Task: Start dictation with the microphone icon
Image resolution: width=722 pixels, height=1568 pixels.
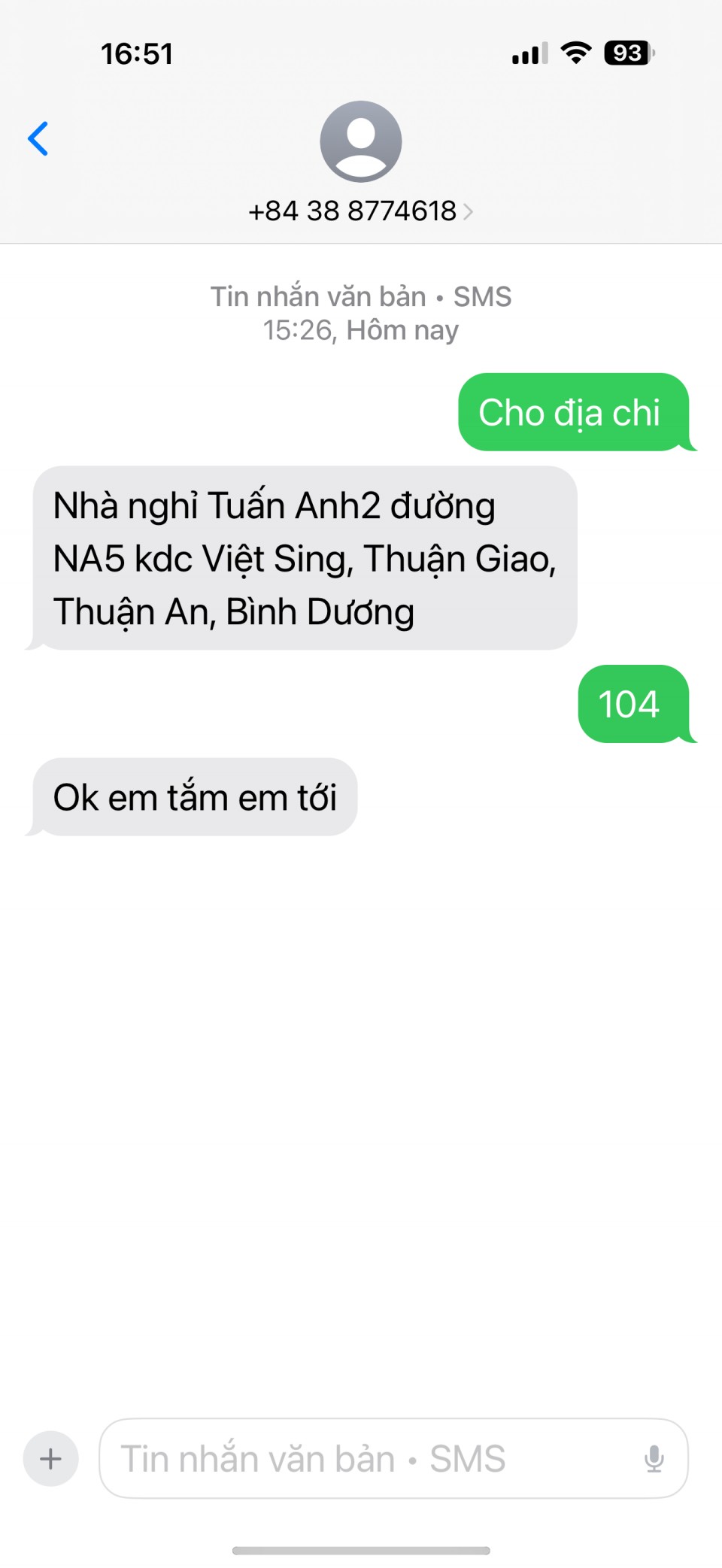Action: pos(654,1458)
